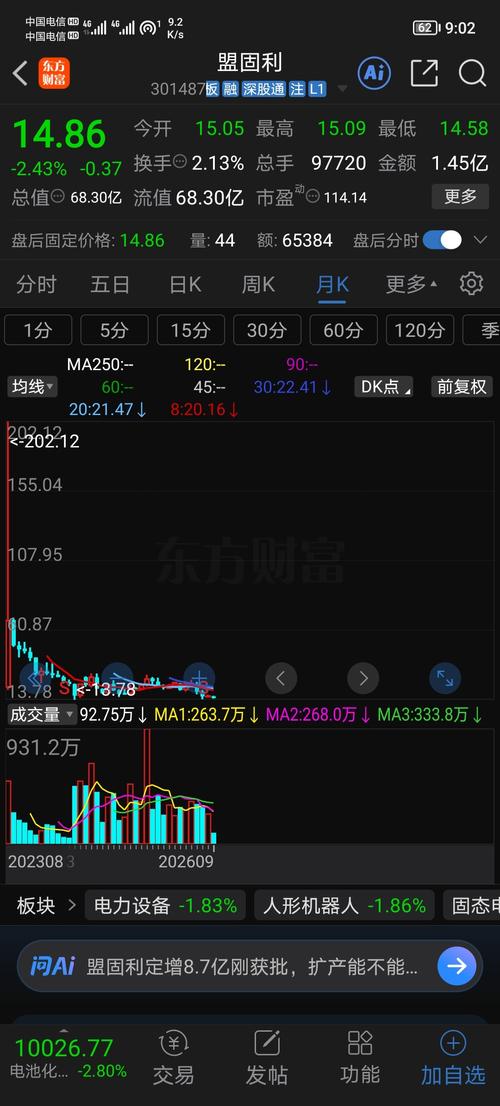Open chart settings gear
This screenshot has width=500, height=1106.
(x=471, y=284)
